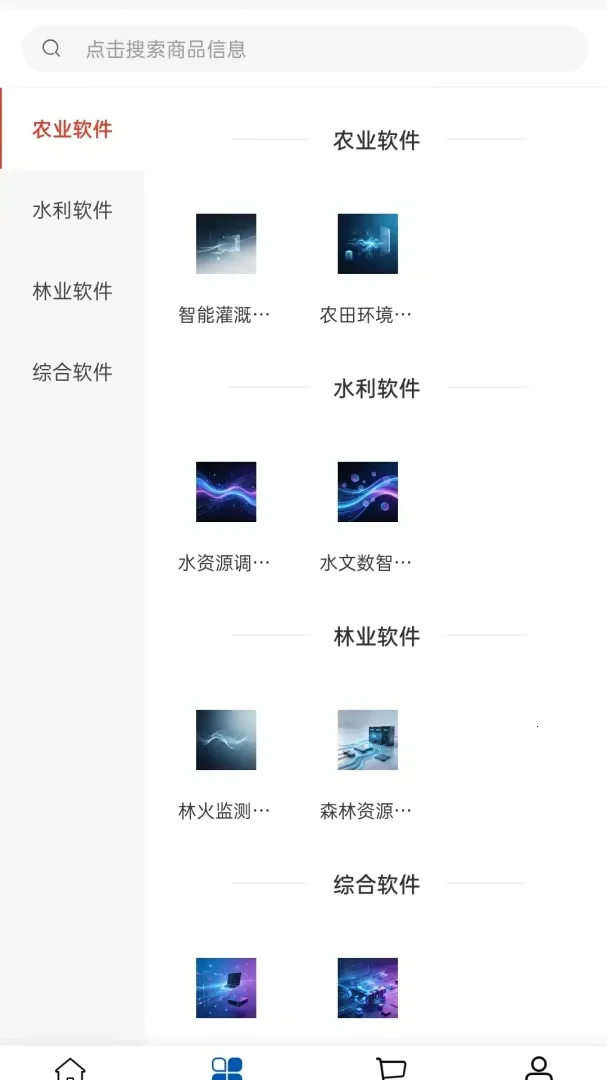Select 综合软件 in the side menu
The width and height of the screenshot is (607, 1080).
[x=72, y=373]
